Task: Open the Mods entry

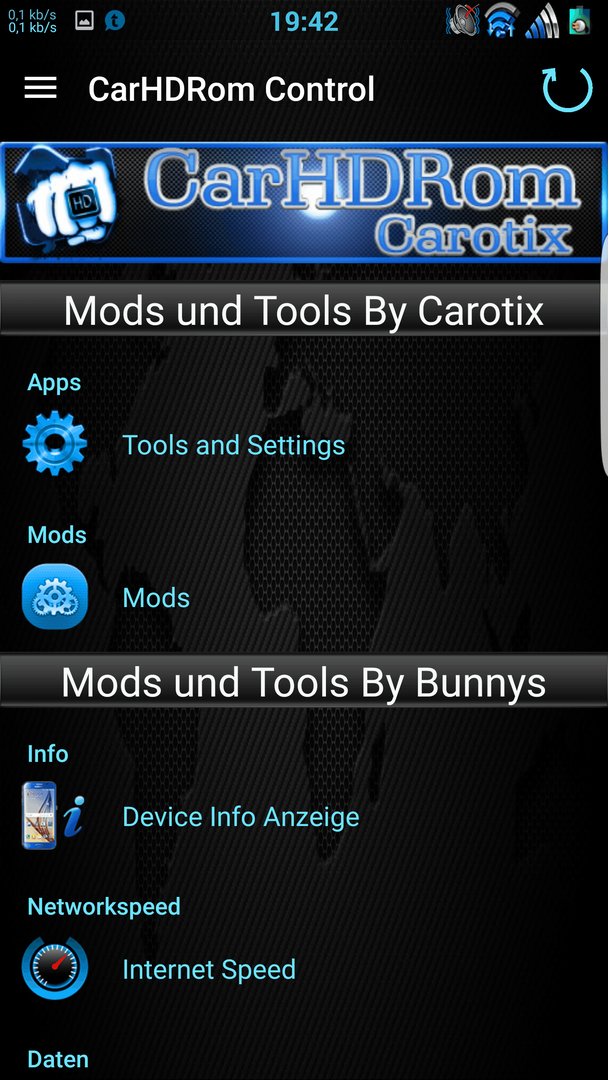Action: (x=156, y=598)
